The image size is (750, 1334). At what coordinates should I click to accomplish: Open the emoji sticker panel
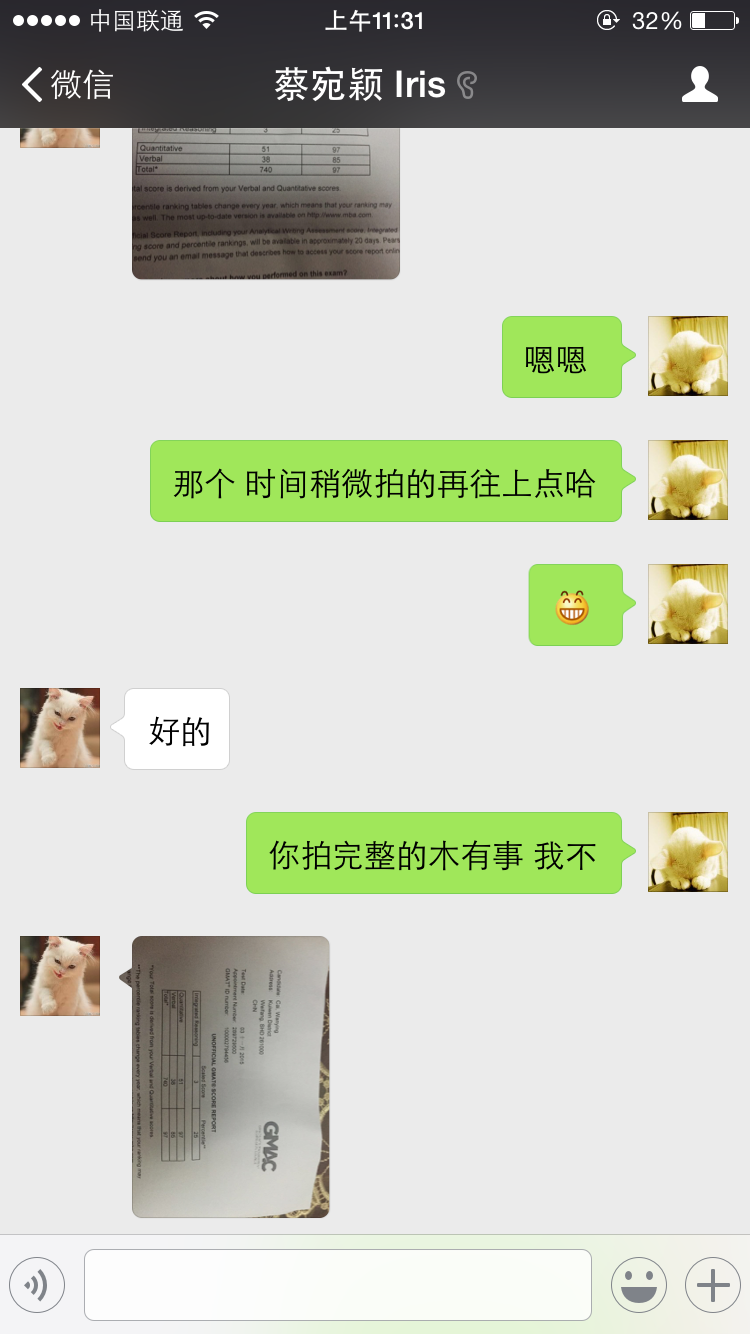click(x=638, y=1284)
